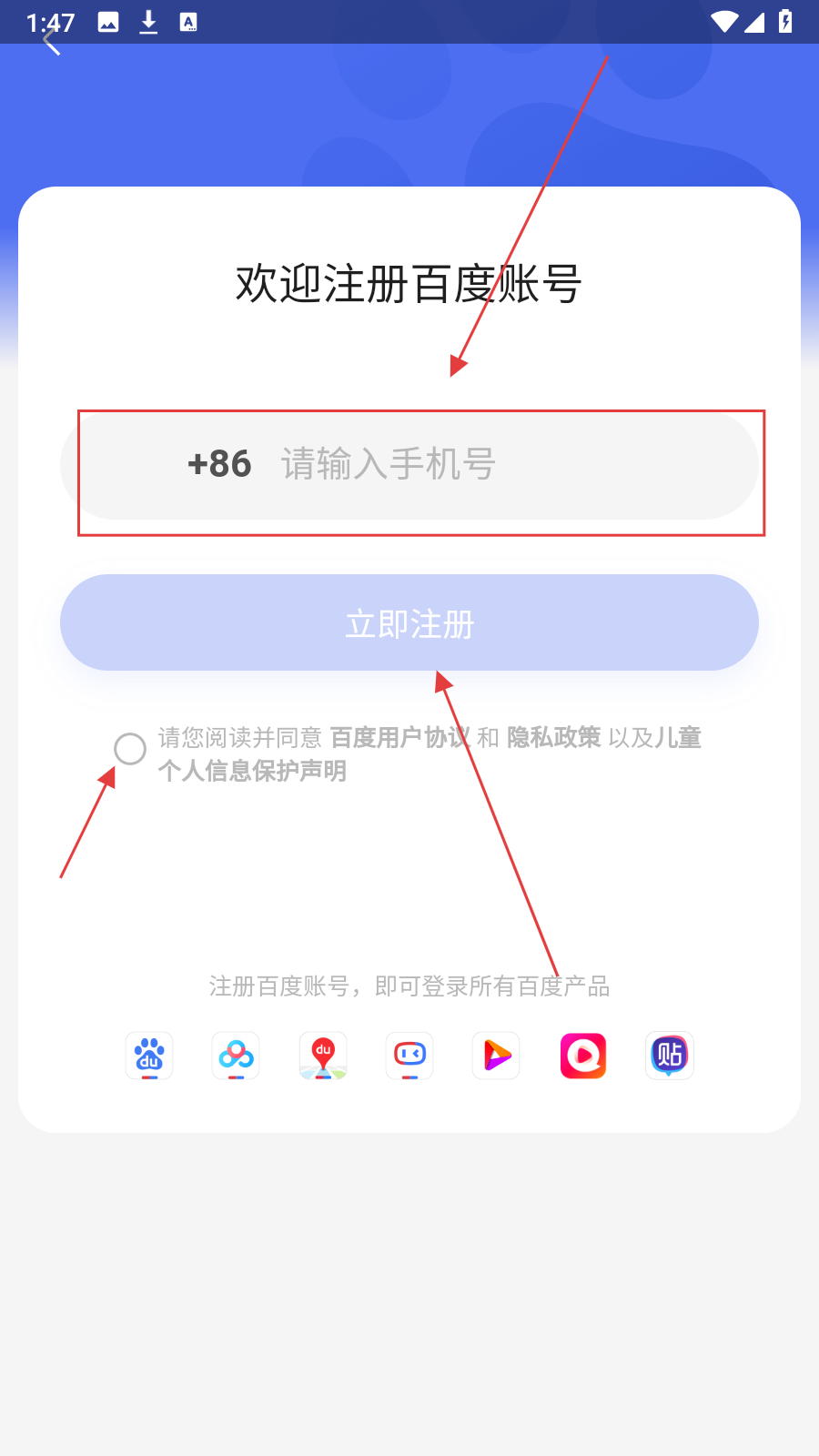Screen dimensions: 819x1456
Task: Open the +86 country code selector
Action: tap(219, 464)
